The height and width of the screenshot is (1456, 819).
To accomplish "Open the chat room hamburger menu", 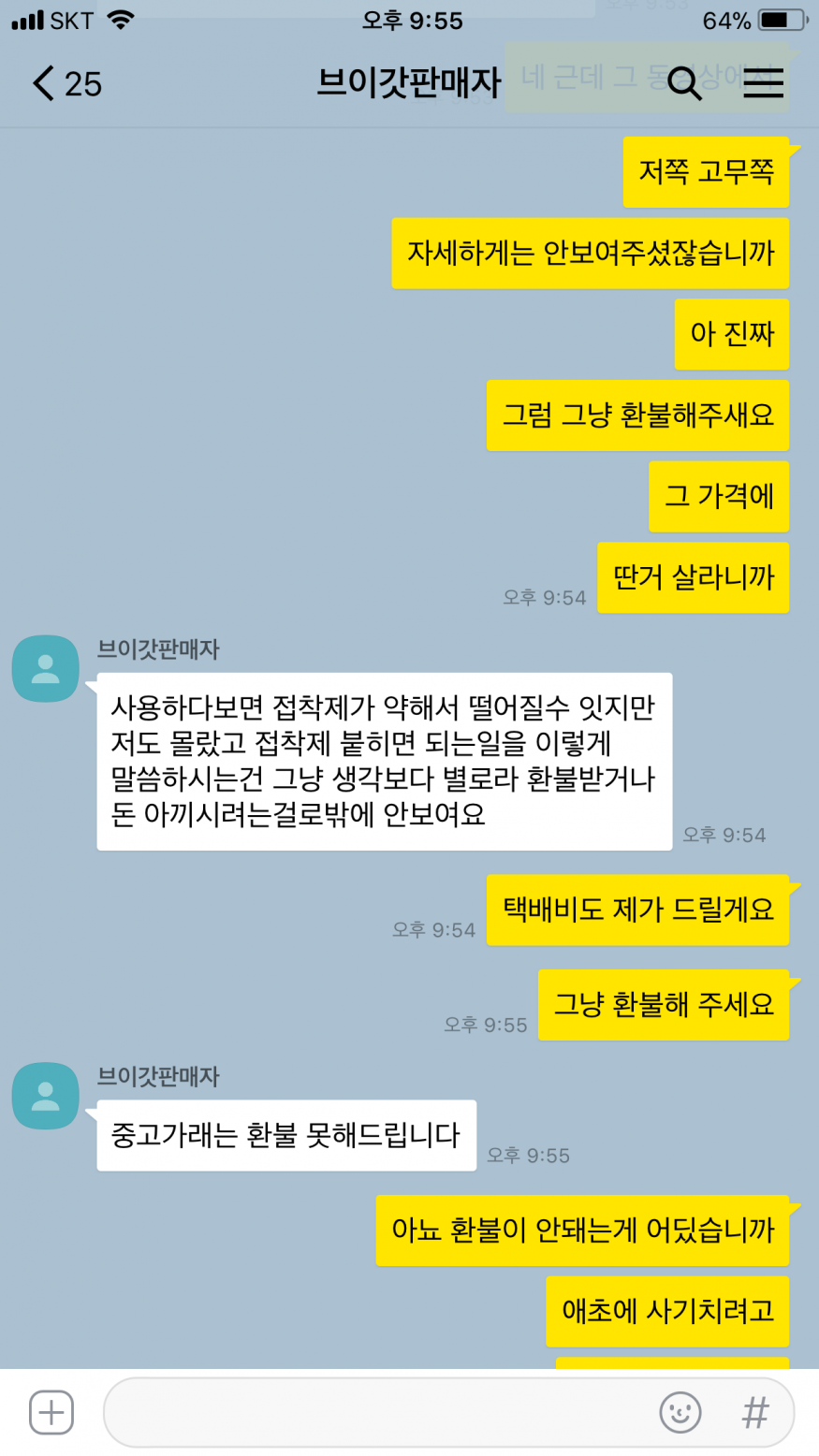I will [x=763, y=84].
